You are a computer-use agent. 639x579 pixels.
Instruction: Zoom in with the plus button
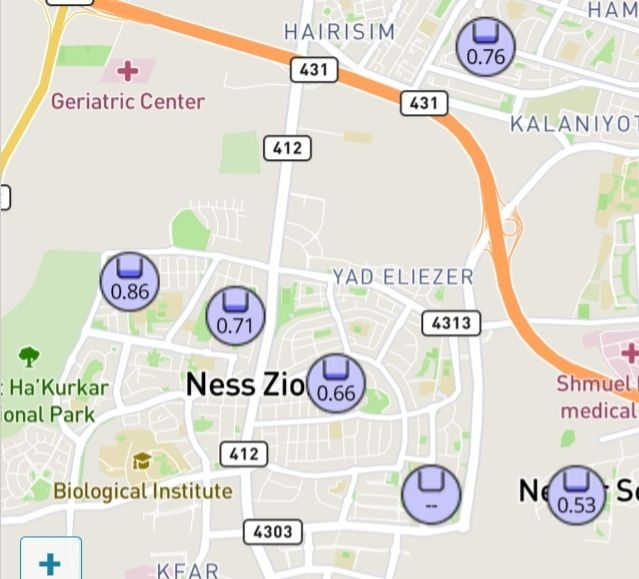tap(50, 562)
